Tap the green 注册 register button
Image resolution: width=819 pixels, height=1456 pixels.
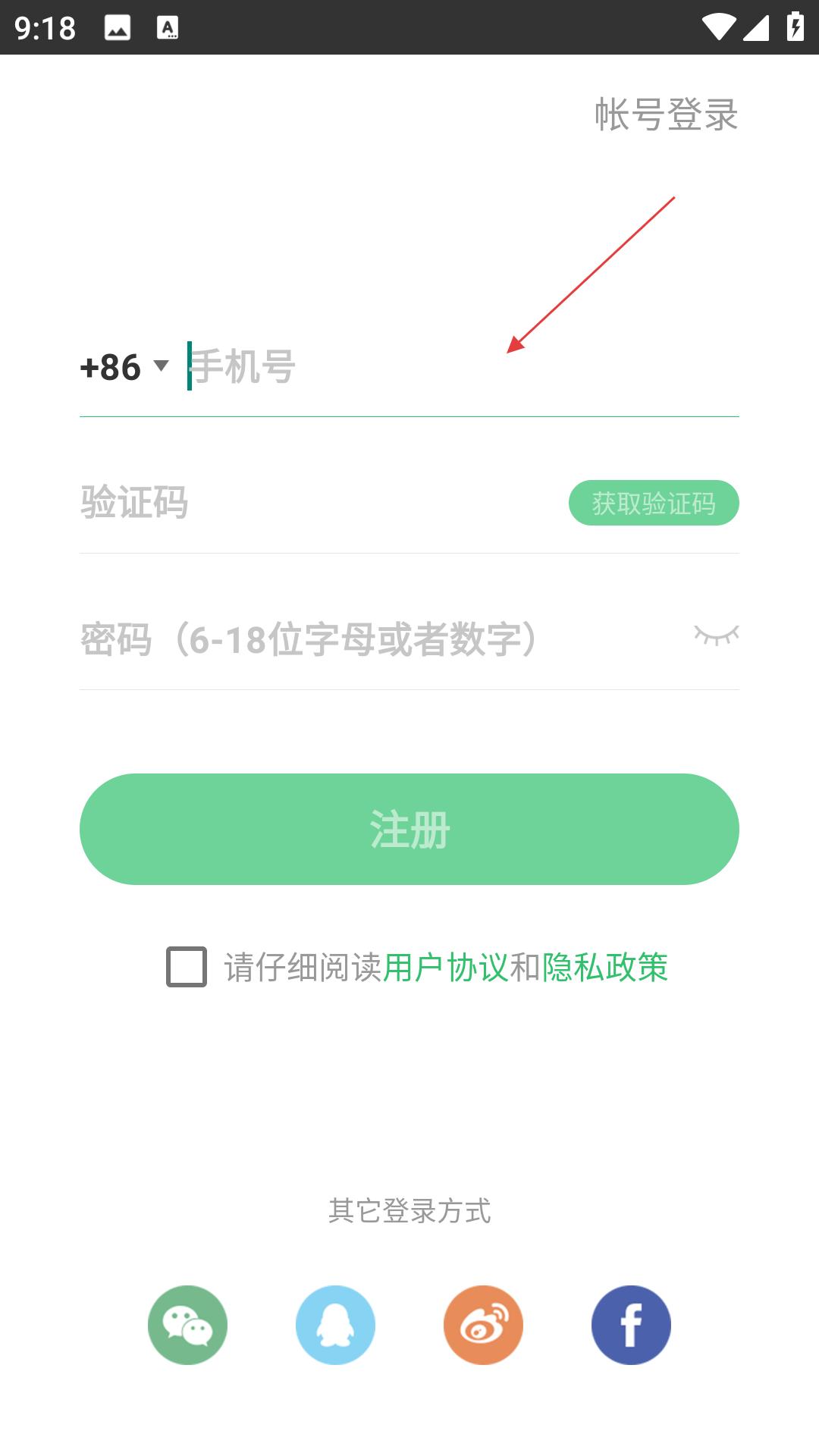(409, 829)
